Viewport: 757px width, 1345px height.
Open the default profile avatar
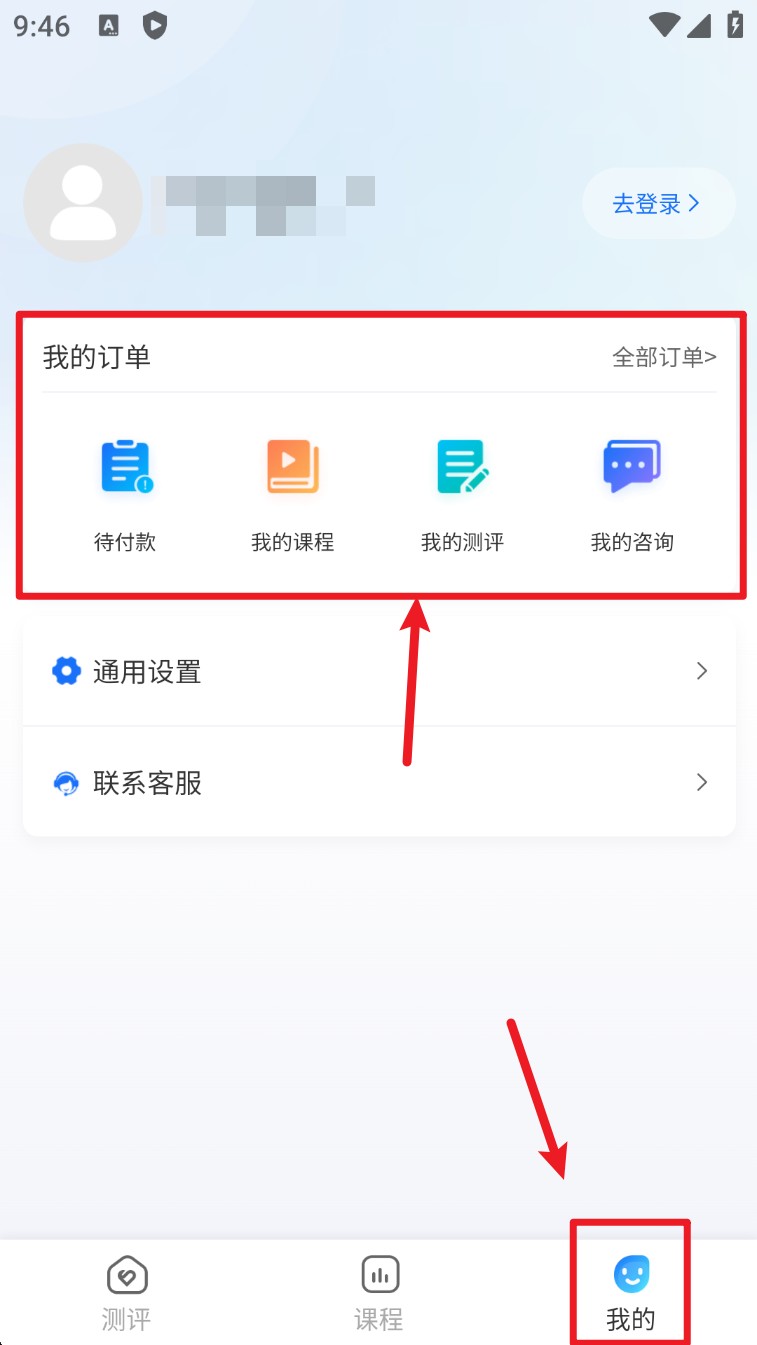[83, 203]
